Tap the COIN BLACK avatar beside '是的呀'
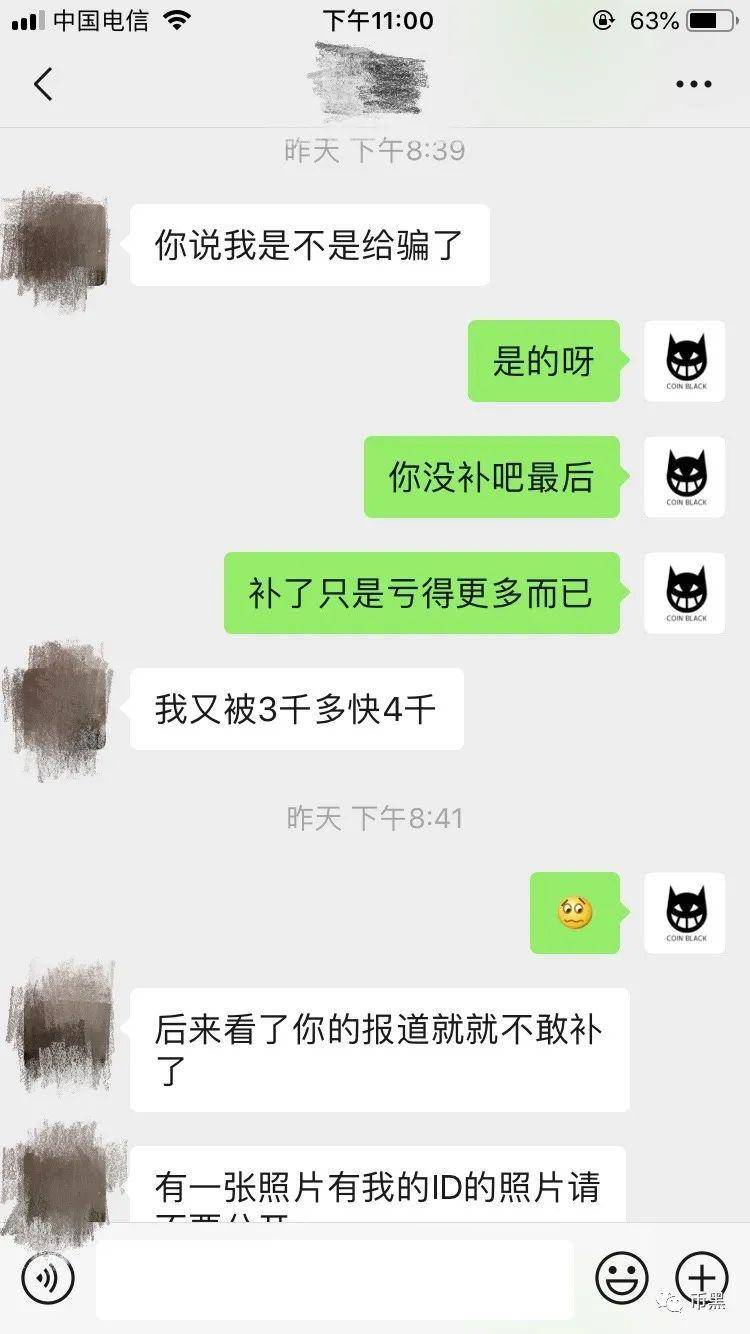 coord(684,362)
